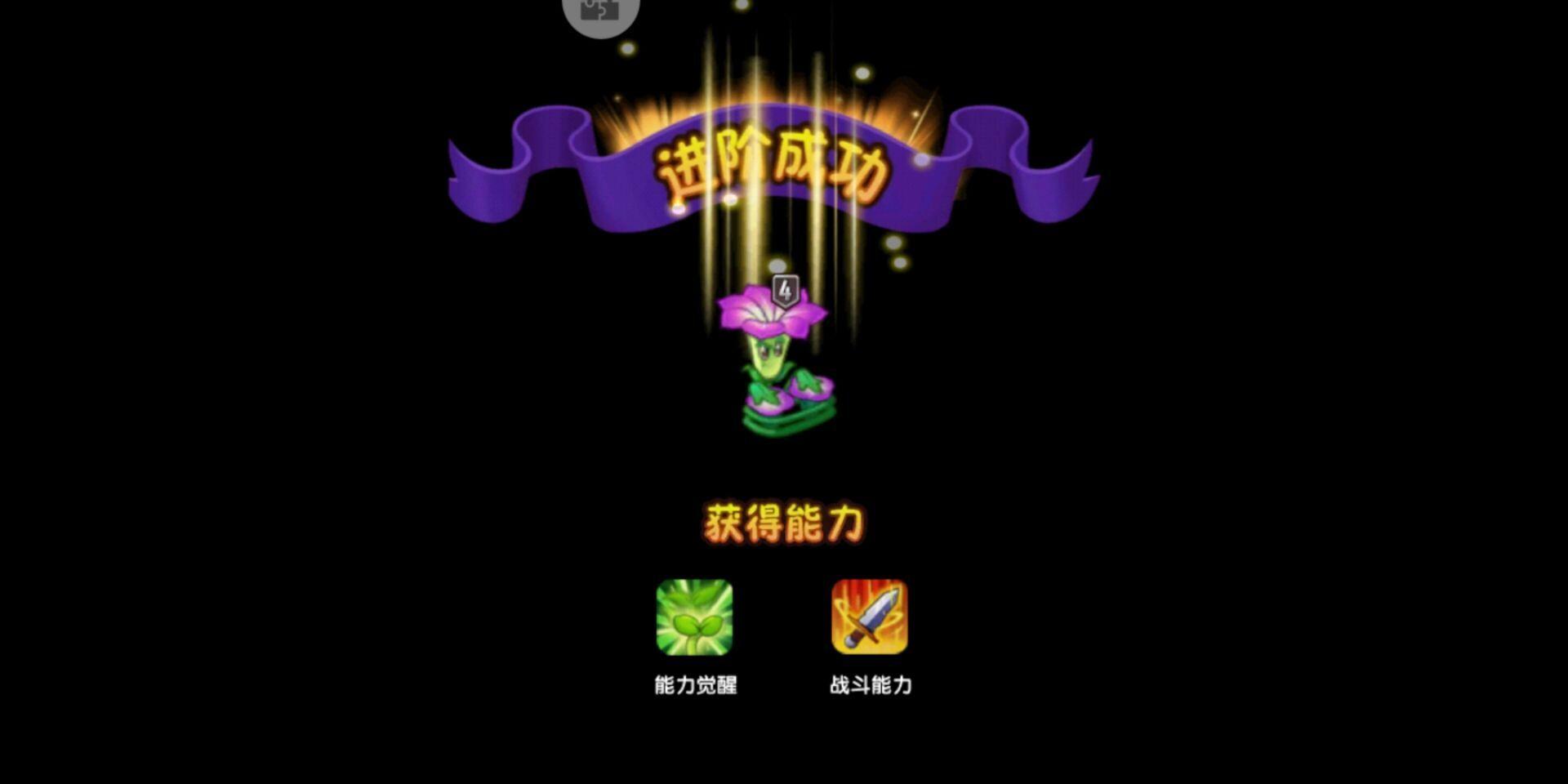This screenshot has width=1568, height=784.
Task: View the 能力觉醒 ability icon
Action: pyautogui.click(x=694, y=617)
